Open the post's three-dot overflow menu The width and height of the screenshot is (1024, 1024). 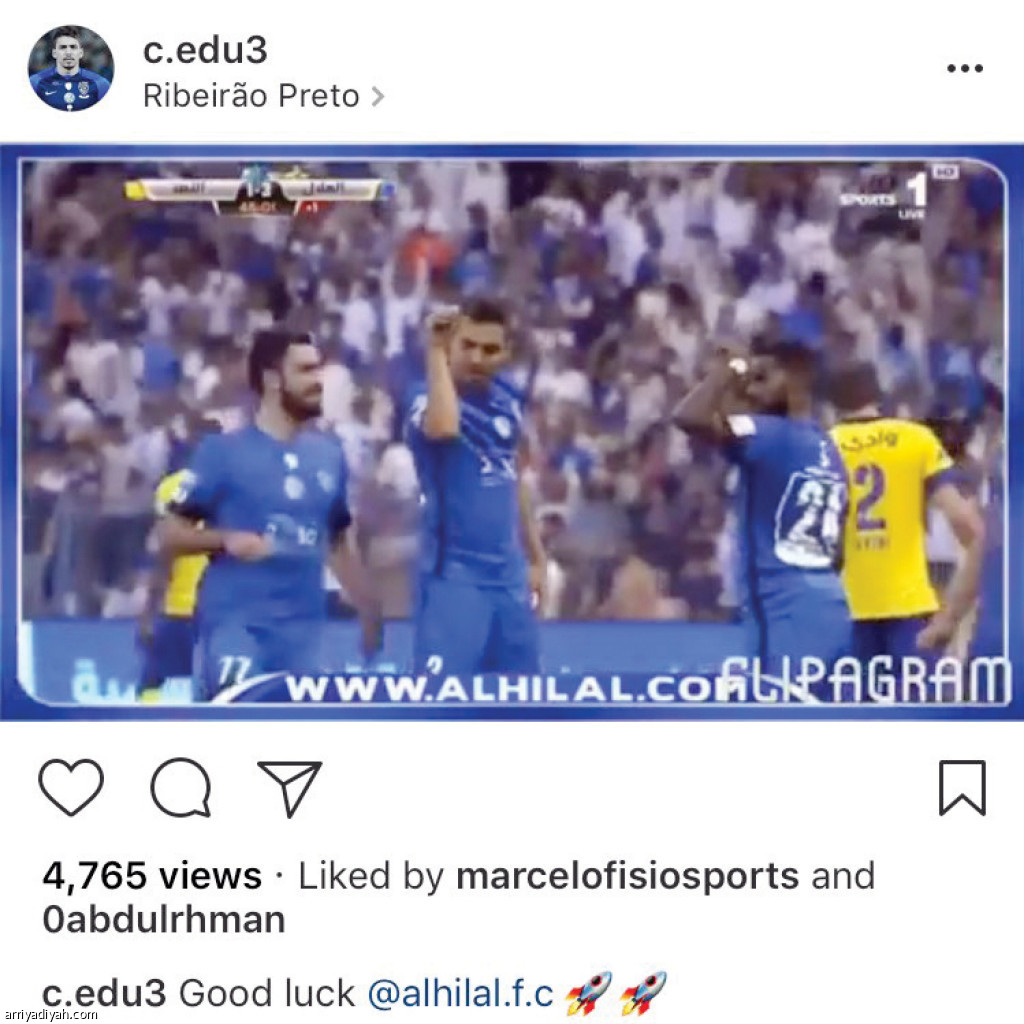(x=964, y=69)
